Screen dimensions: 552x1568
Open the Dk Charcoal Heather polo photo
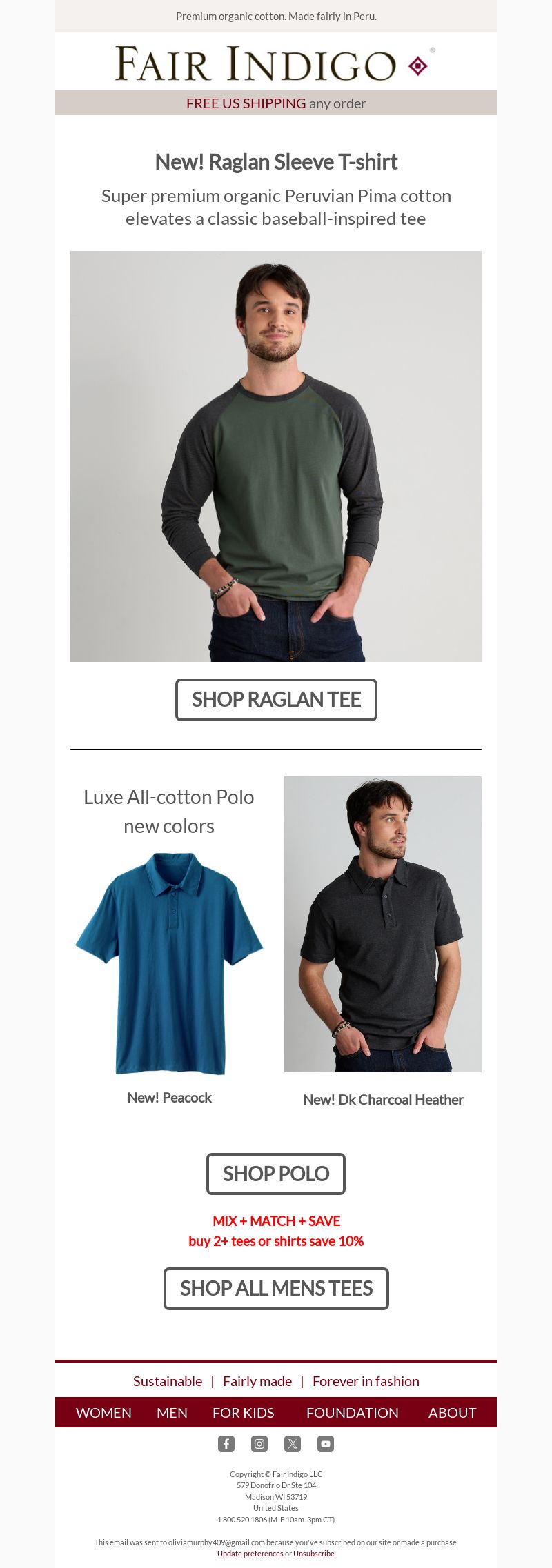click(382, 924)
